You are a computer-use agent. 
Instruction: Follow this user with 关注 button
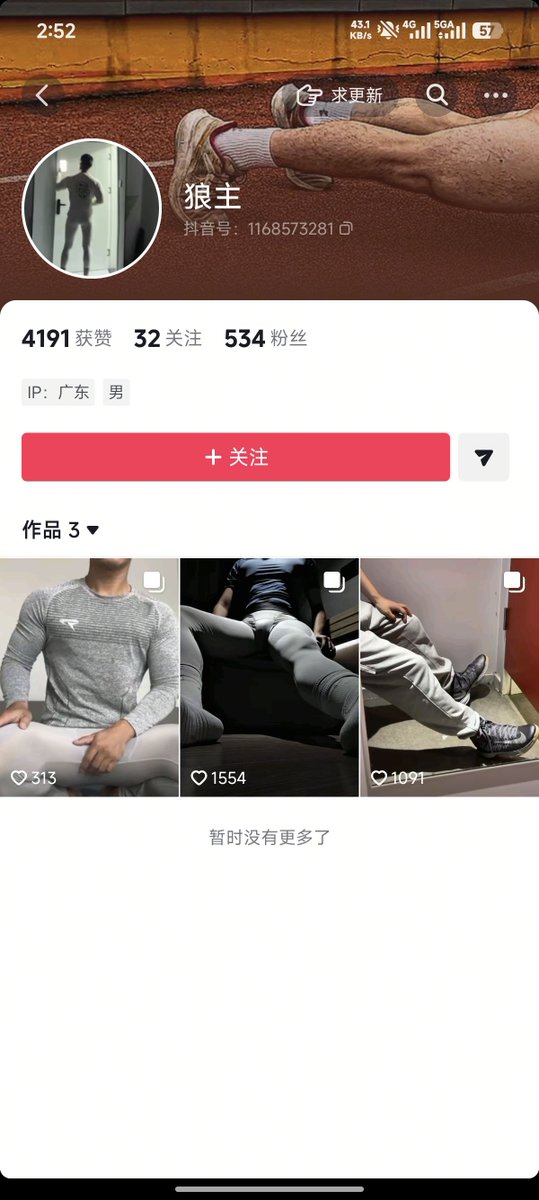click(x=236, y=457)
